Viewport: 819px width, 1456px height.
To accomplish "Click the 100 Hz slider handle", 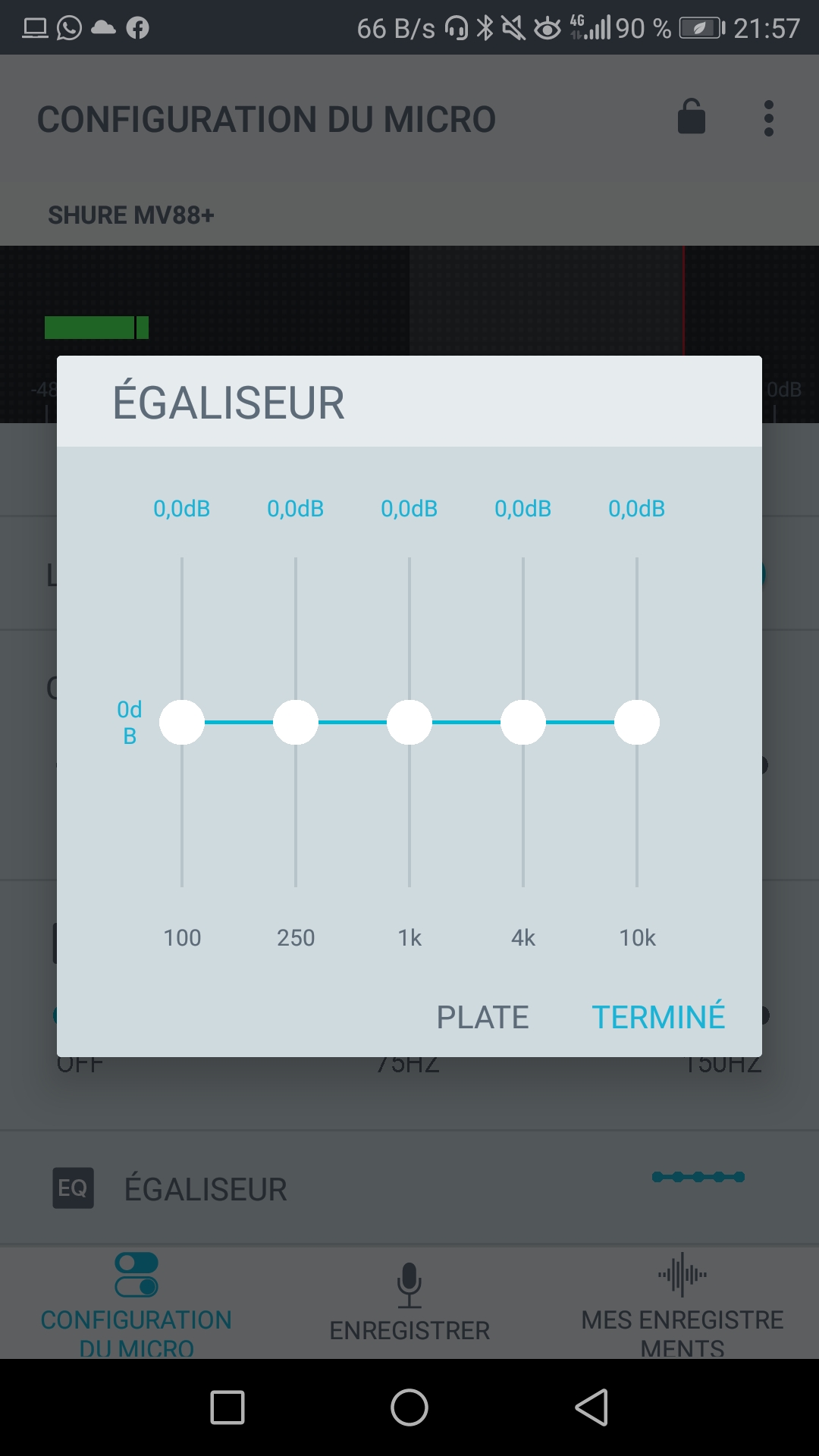I will point(182,721).
